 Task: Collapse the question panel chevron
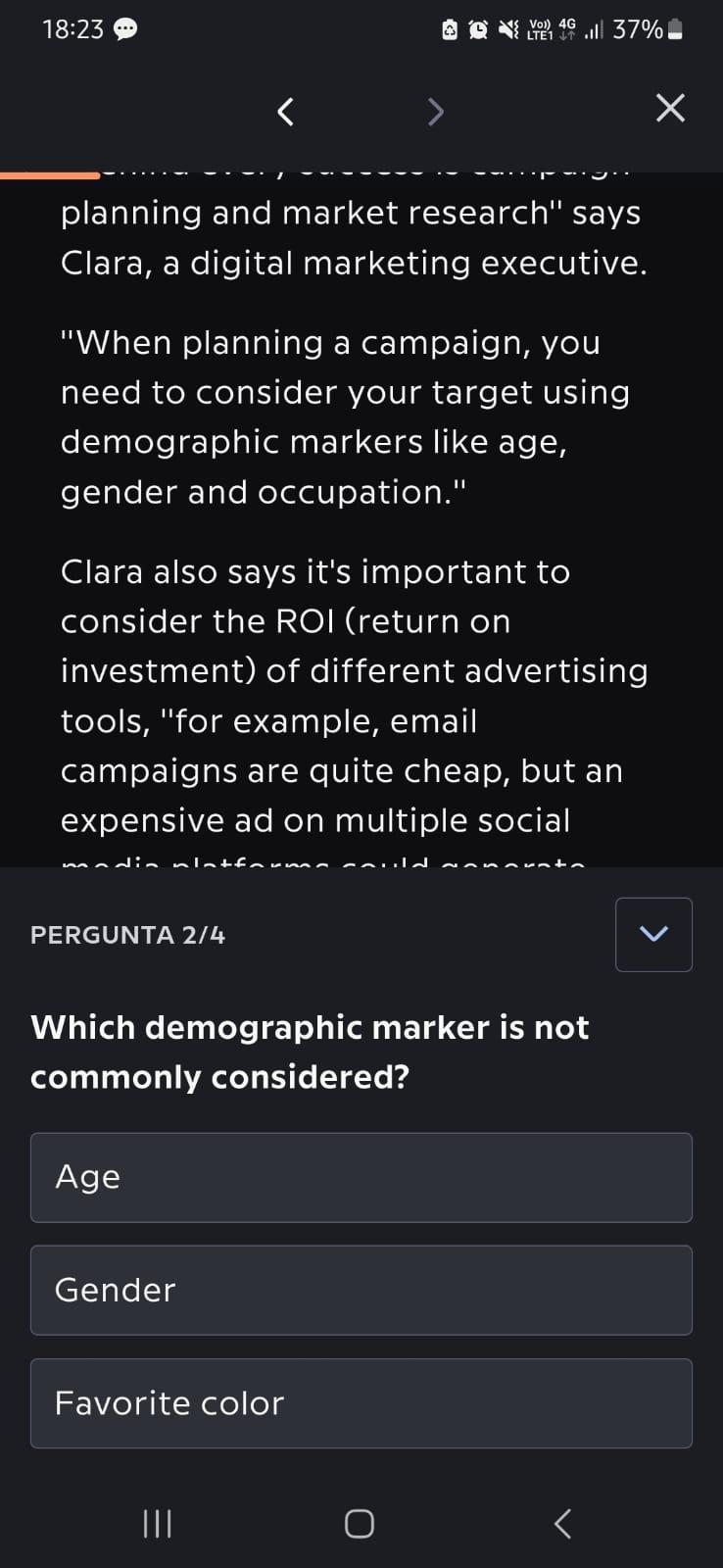point(653,934)
